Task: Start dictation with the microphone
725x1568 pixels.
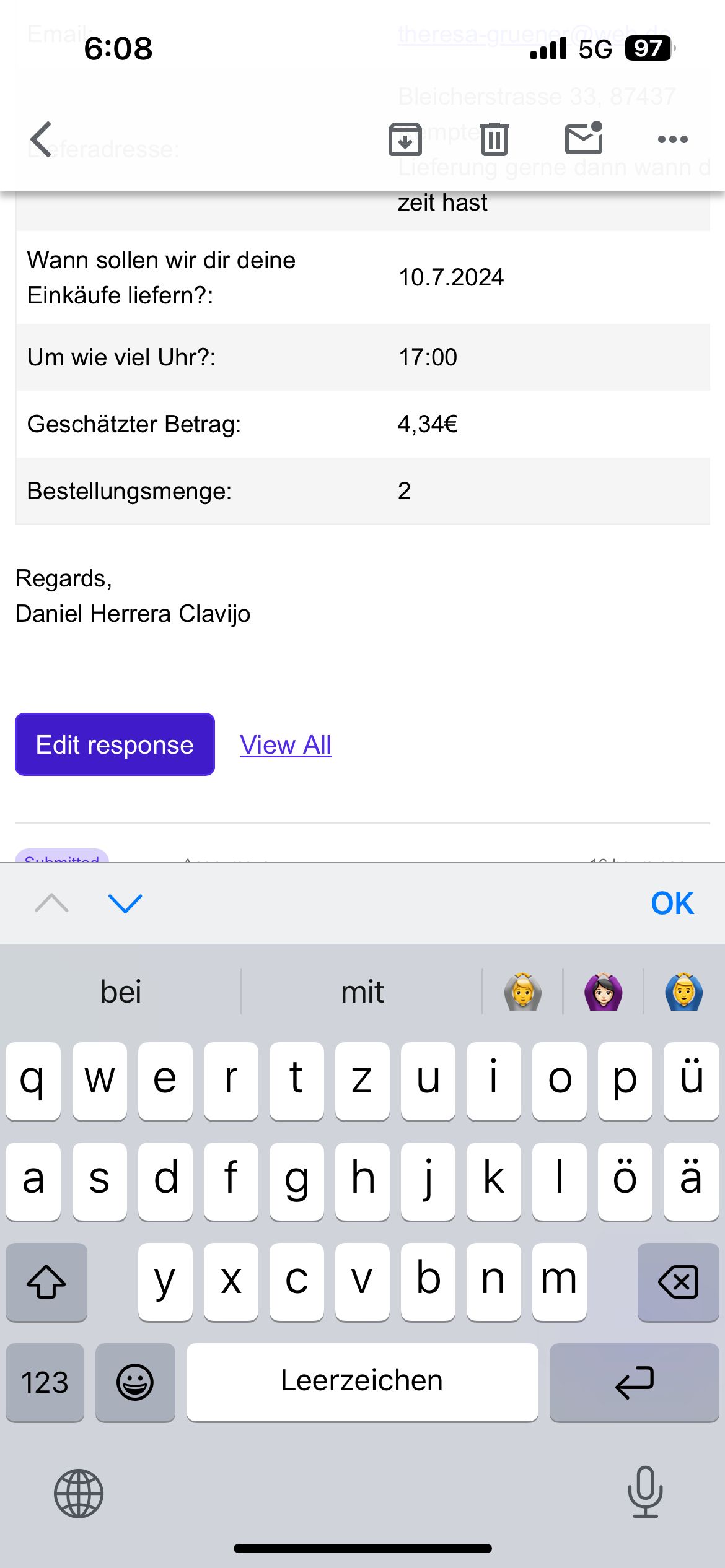Action: click(645, 1492)
